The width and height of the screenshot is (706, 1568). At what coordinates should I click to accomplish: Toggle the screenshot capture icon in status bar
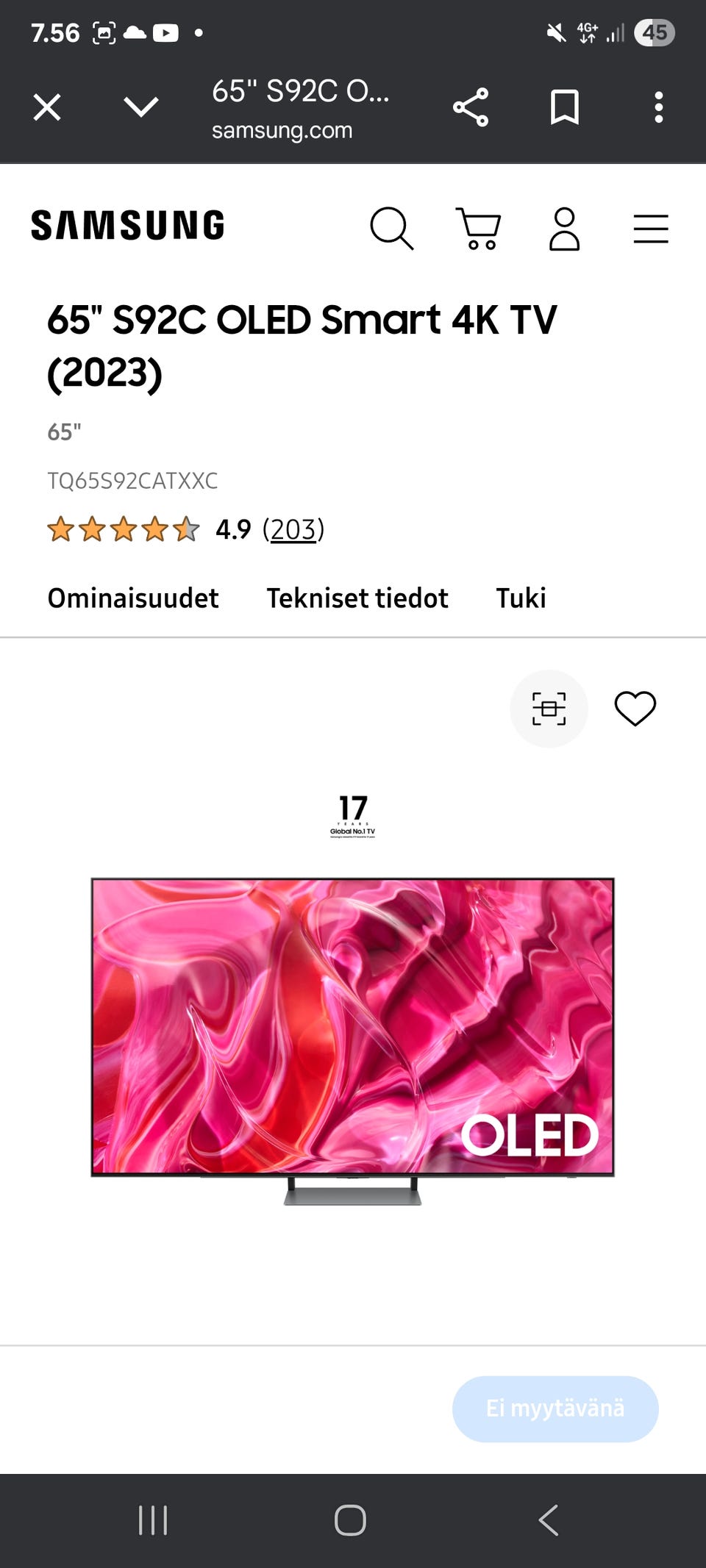pyautogui.click(x=105, y=32)
